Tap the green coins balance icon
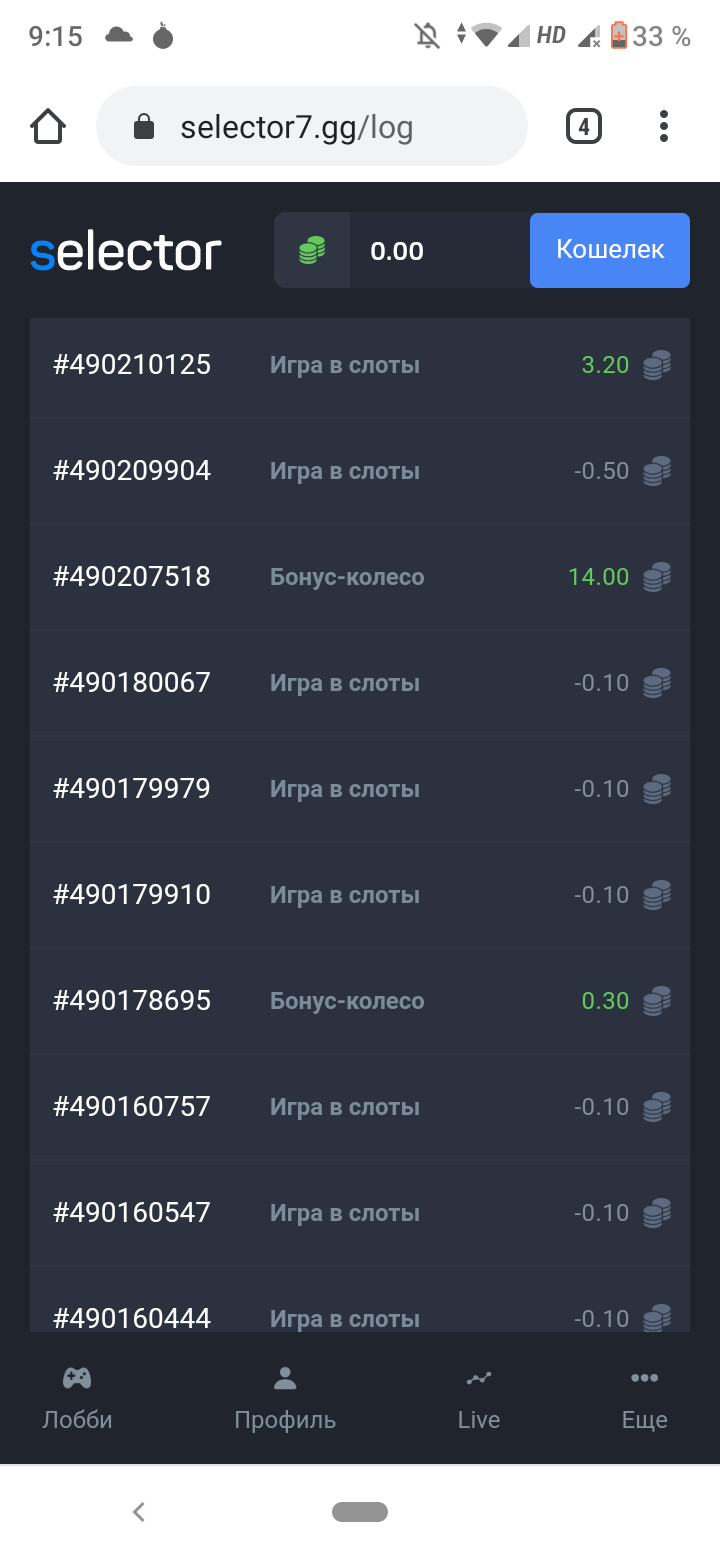The width and height of the screenshot is (720, 1560). coord(312,250)
